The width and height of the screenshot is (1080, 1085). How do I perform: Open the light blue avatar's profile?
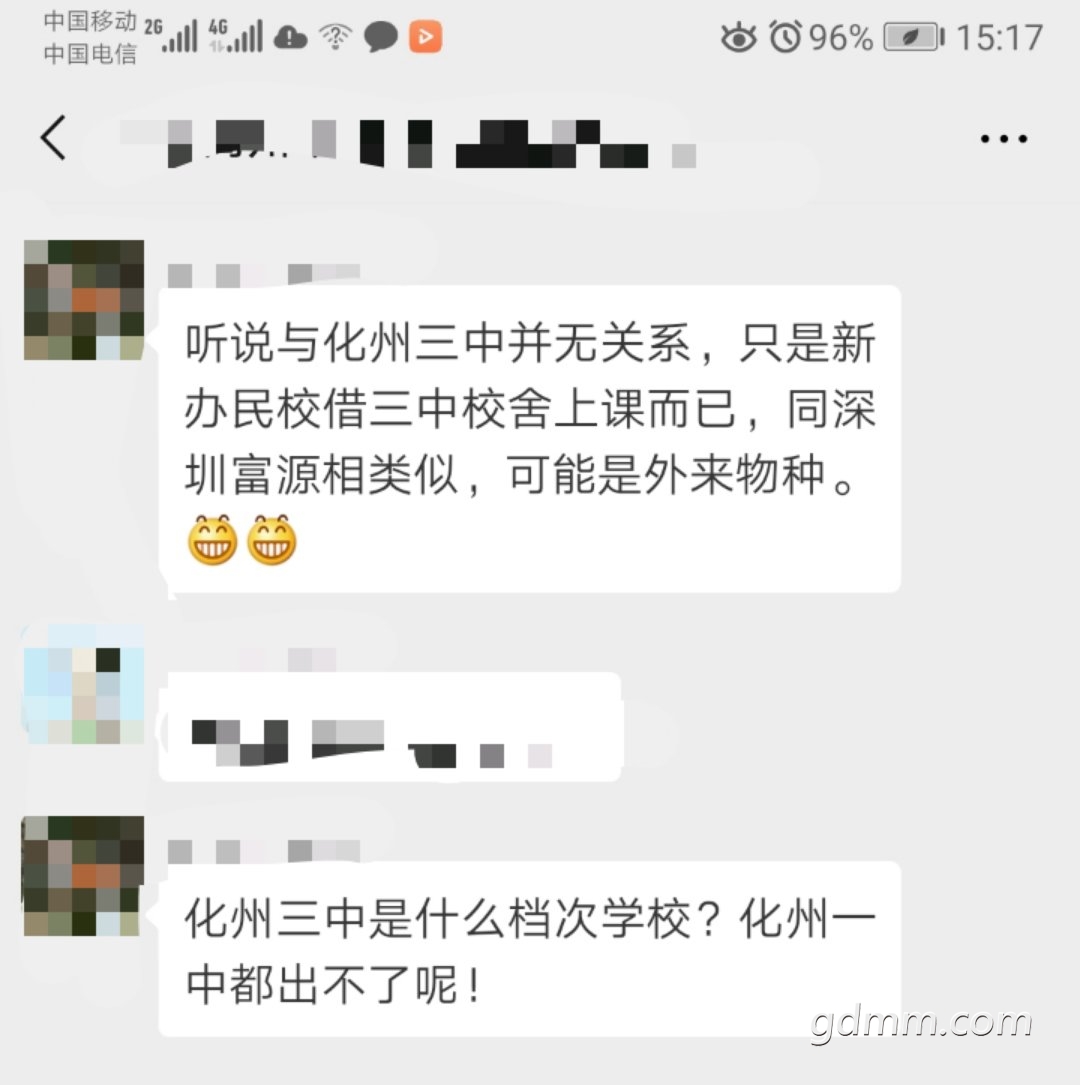pyautogui.click(x=83, y=684)
